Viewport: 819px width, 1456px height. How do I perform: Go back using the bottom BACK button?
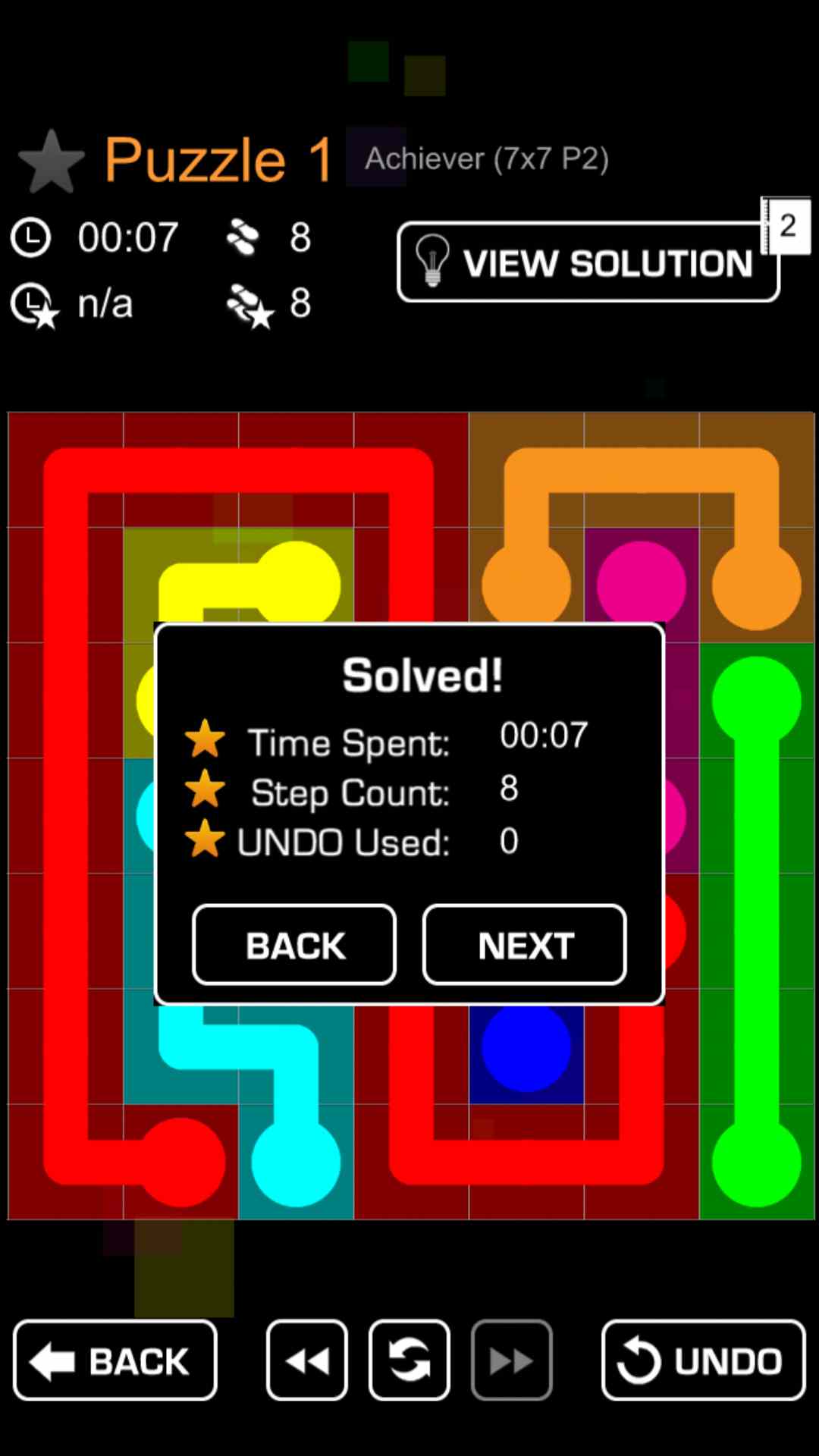tap(115, 1360)
